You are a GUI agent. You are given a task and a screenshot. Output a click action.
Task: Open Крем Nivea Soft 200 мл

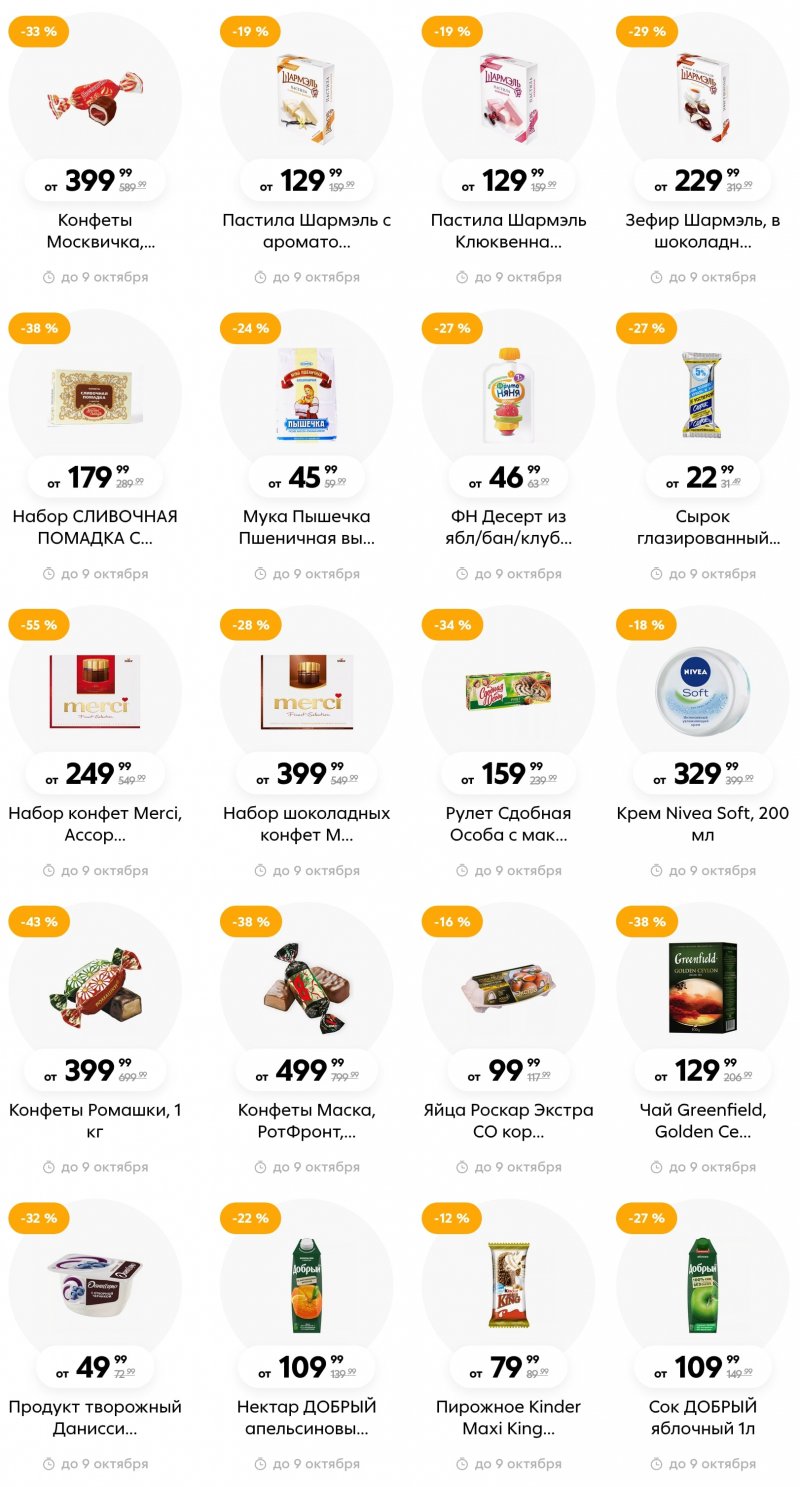pos(702,693)
